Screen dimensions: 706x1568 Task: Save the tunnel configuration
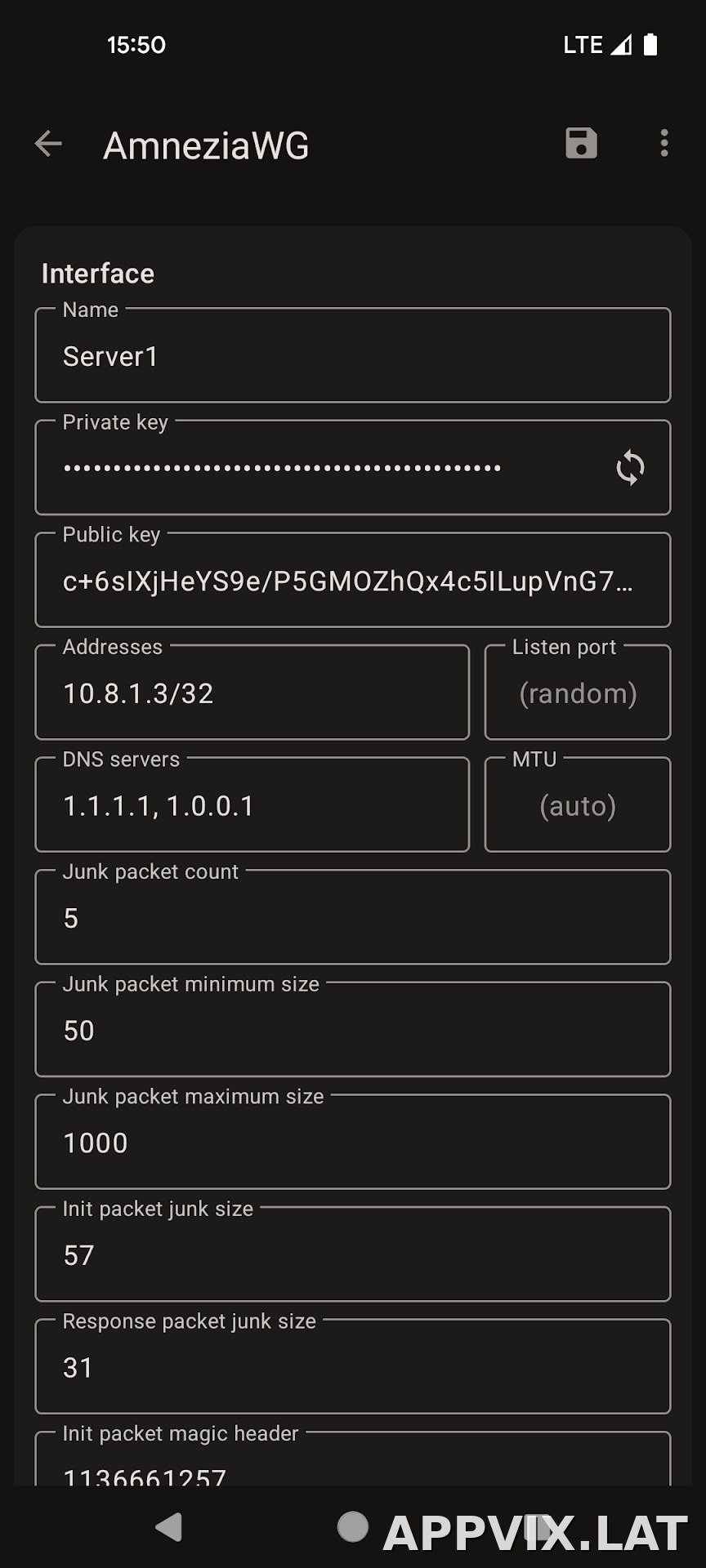581,143
